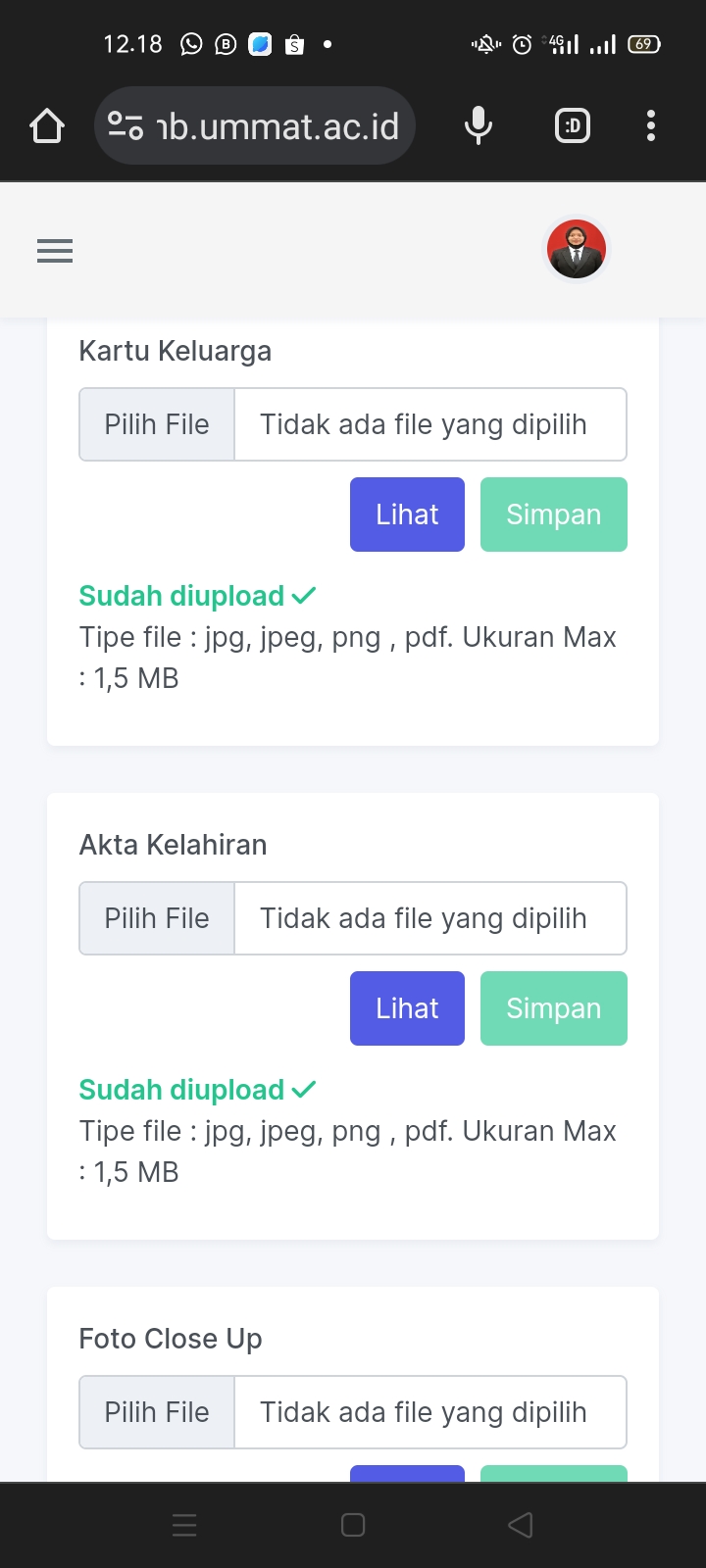
Task: Choose a file for Kartu Keluarga
Action: (x=157, y=424)
